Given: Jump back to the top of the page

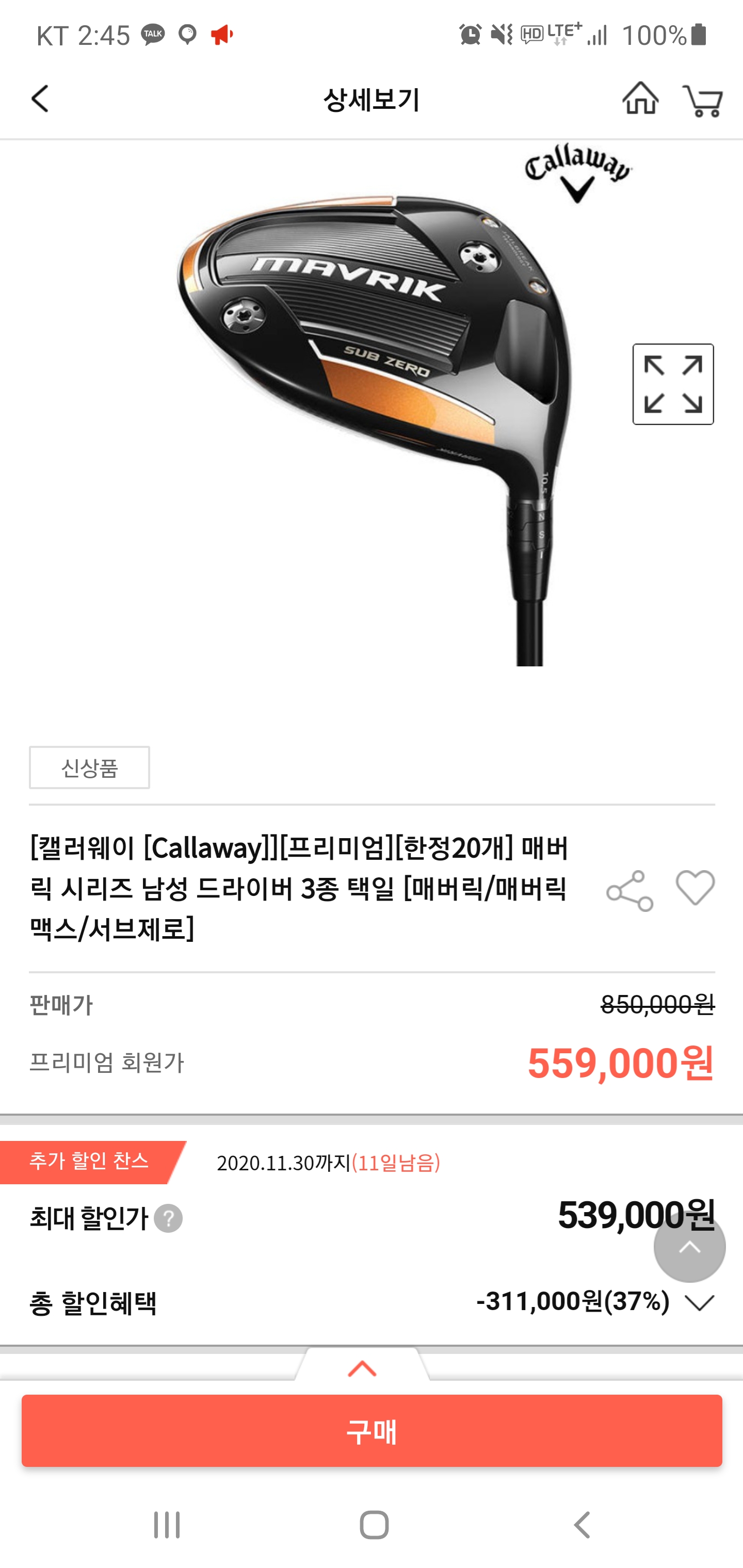Looking at the screenshot, I should pos(689,1247).
